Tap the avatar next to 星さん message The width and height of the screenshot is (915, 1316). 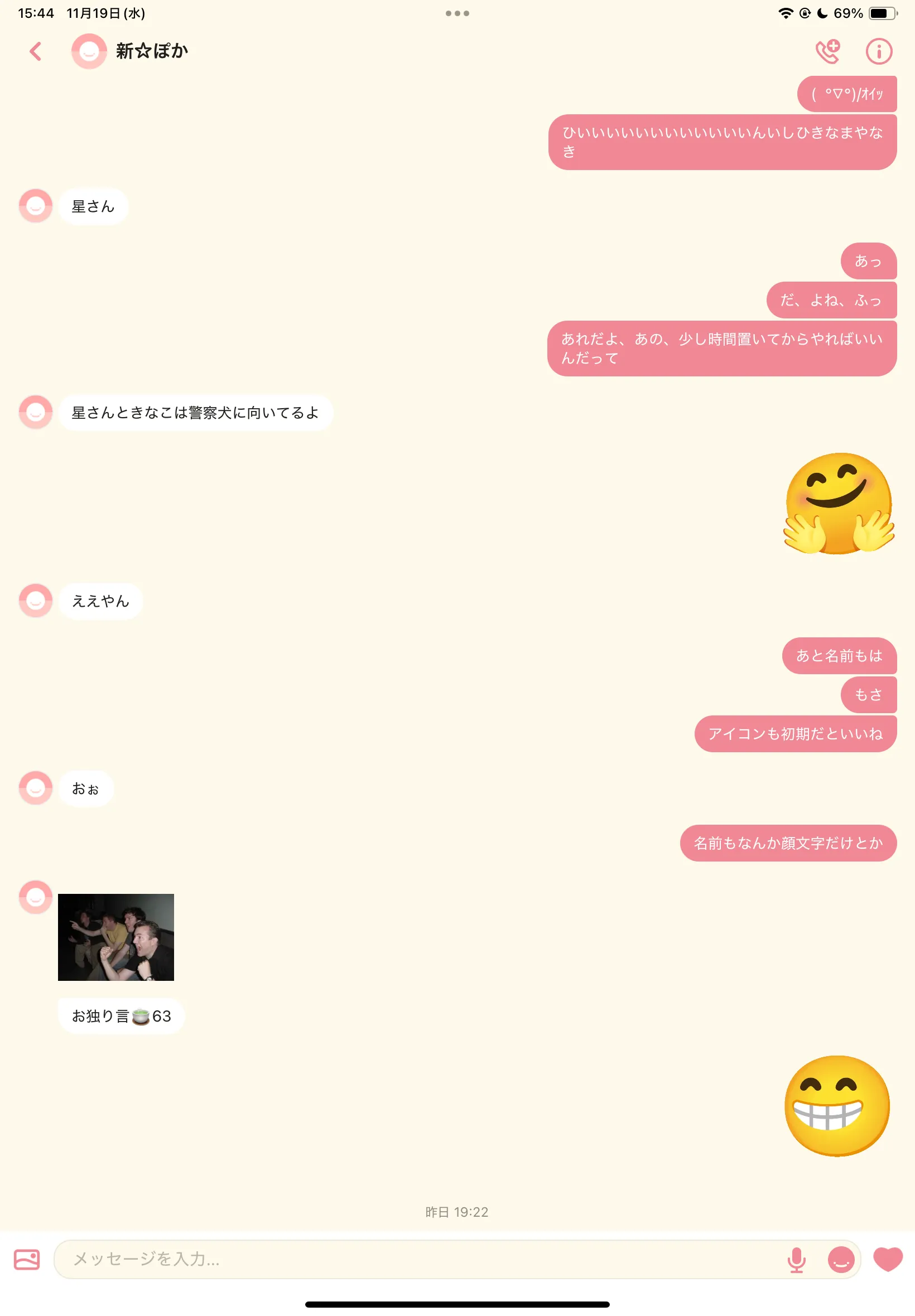(36, 206)
